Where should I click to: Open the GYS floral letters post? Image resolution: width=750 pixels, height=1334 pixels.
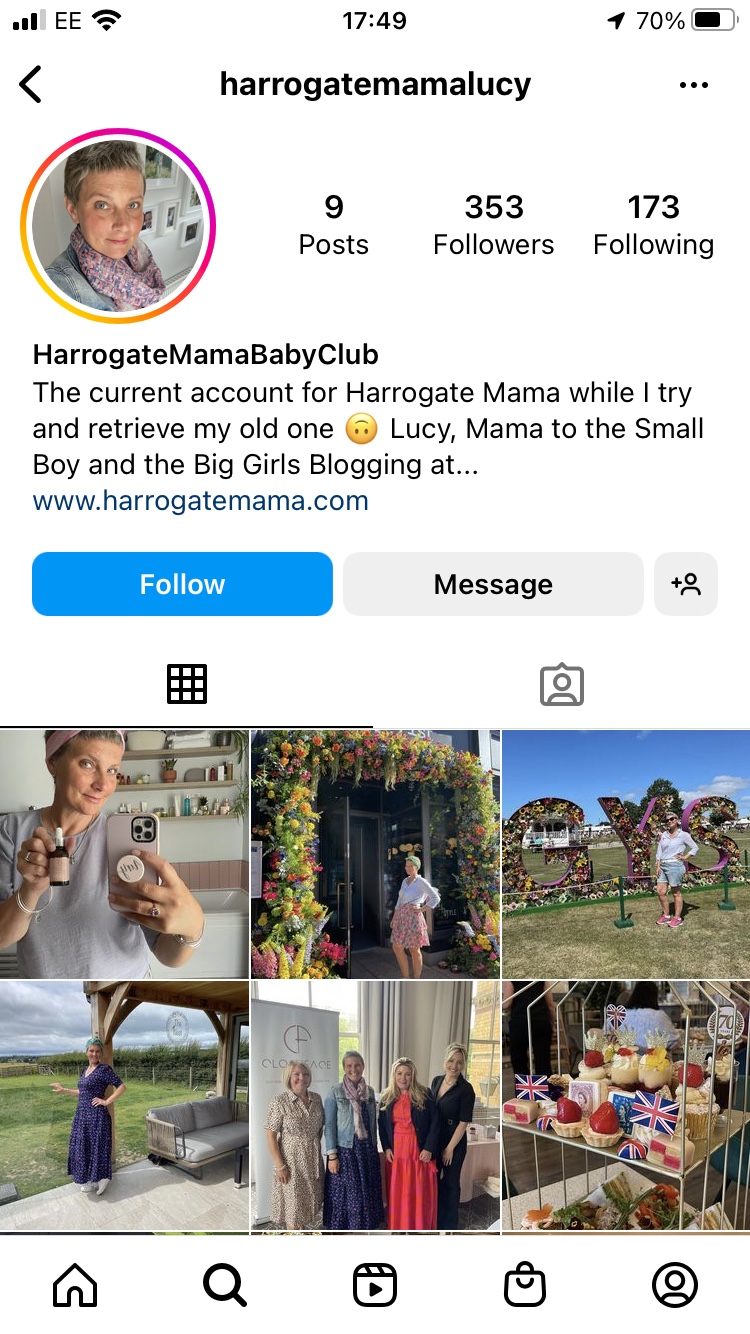pyautogui.click(x=626, y=854)
